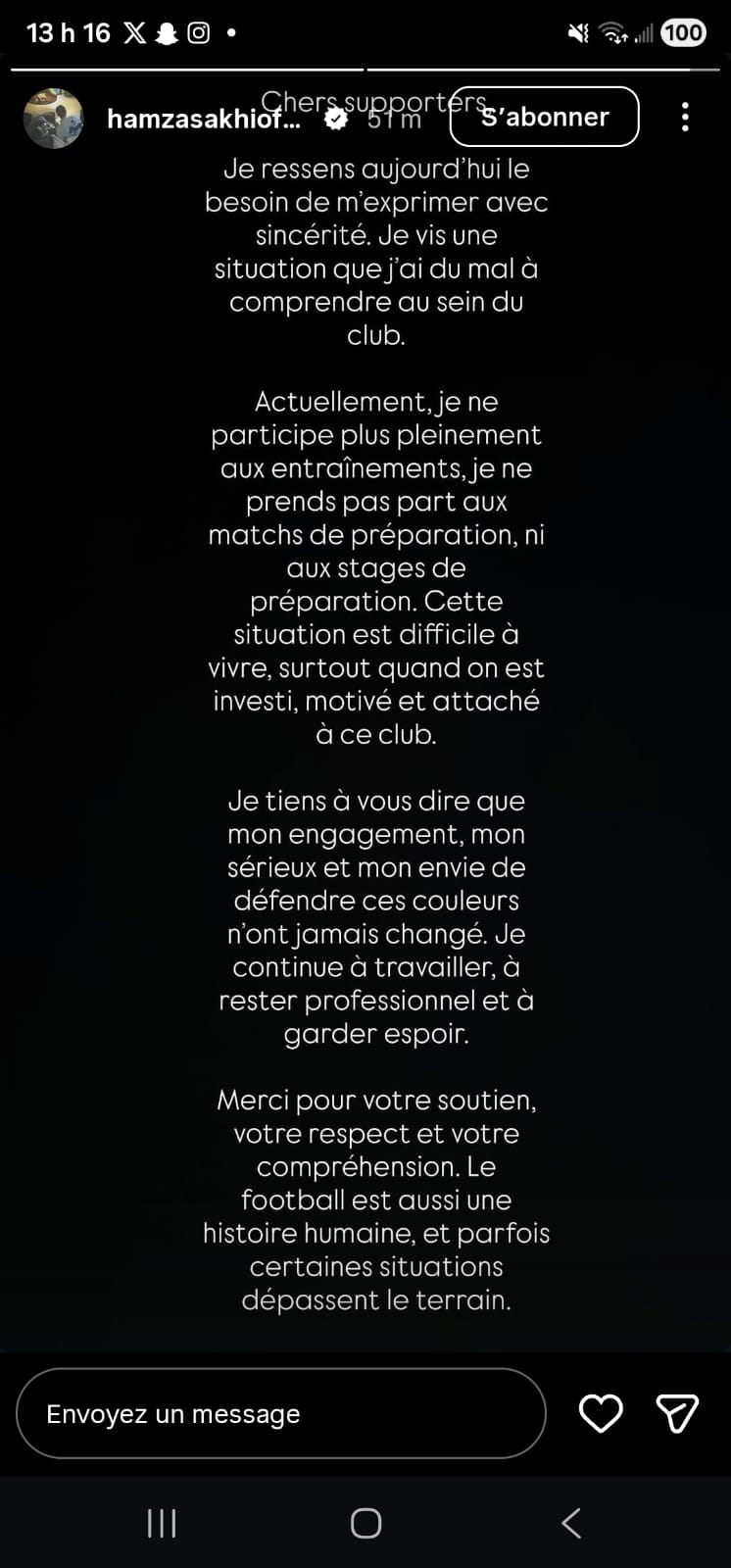
Task: Share the story via paper plane
Action: (x=676, y=1413)
